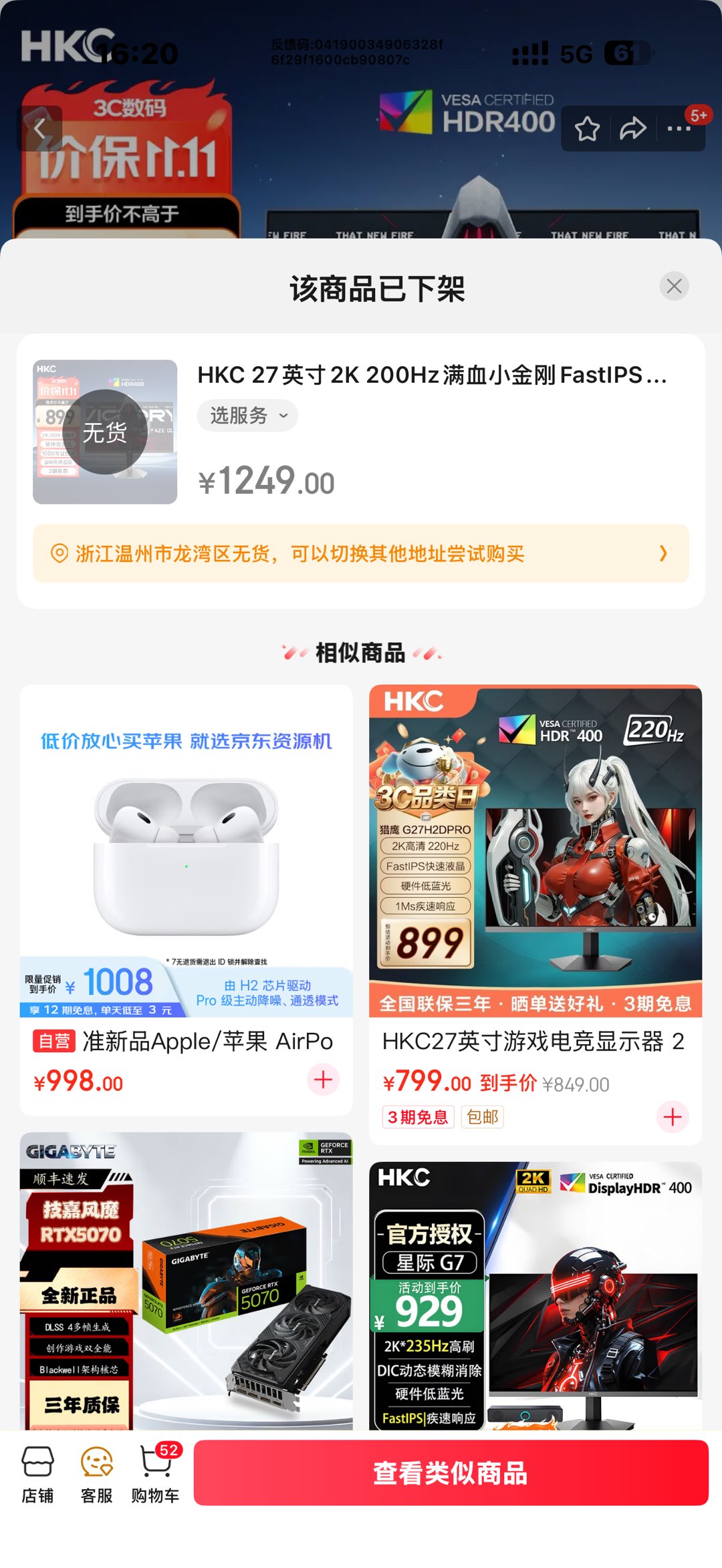This screenshot has width=722, height=1568.
Task: Share this product page
Action: click(632, 129)
